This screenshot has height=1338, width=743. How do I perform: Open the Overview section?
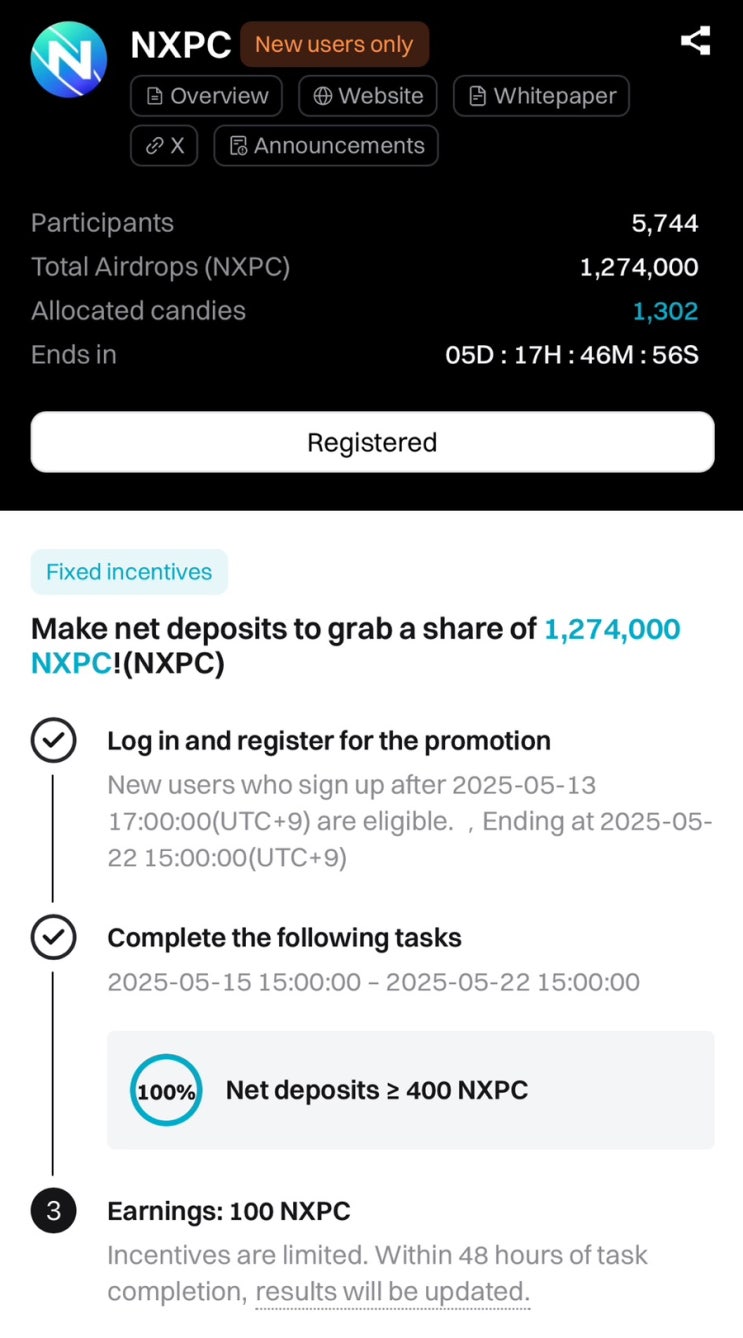(x=206, y=96)
